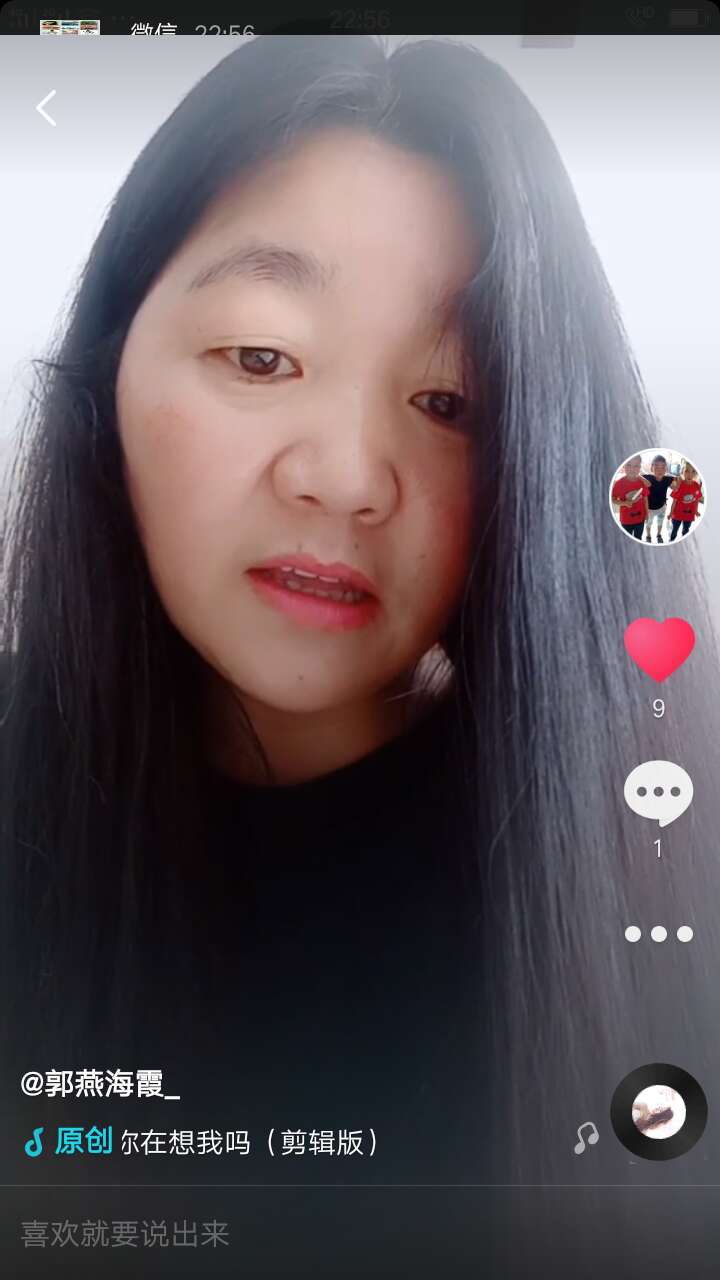
Task: Tap the 喜欢就要说出来 comment field
Action: pos(360,1233)
